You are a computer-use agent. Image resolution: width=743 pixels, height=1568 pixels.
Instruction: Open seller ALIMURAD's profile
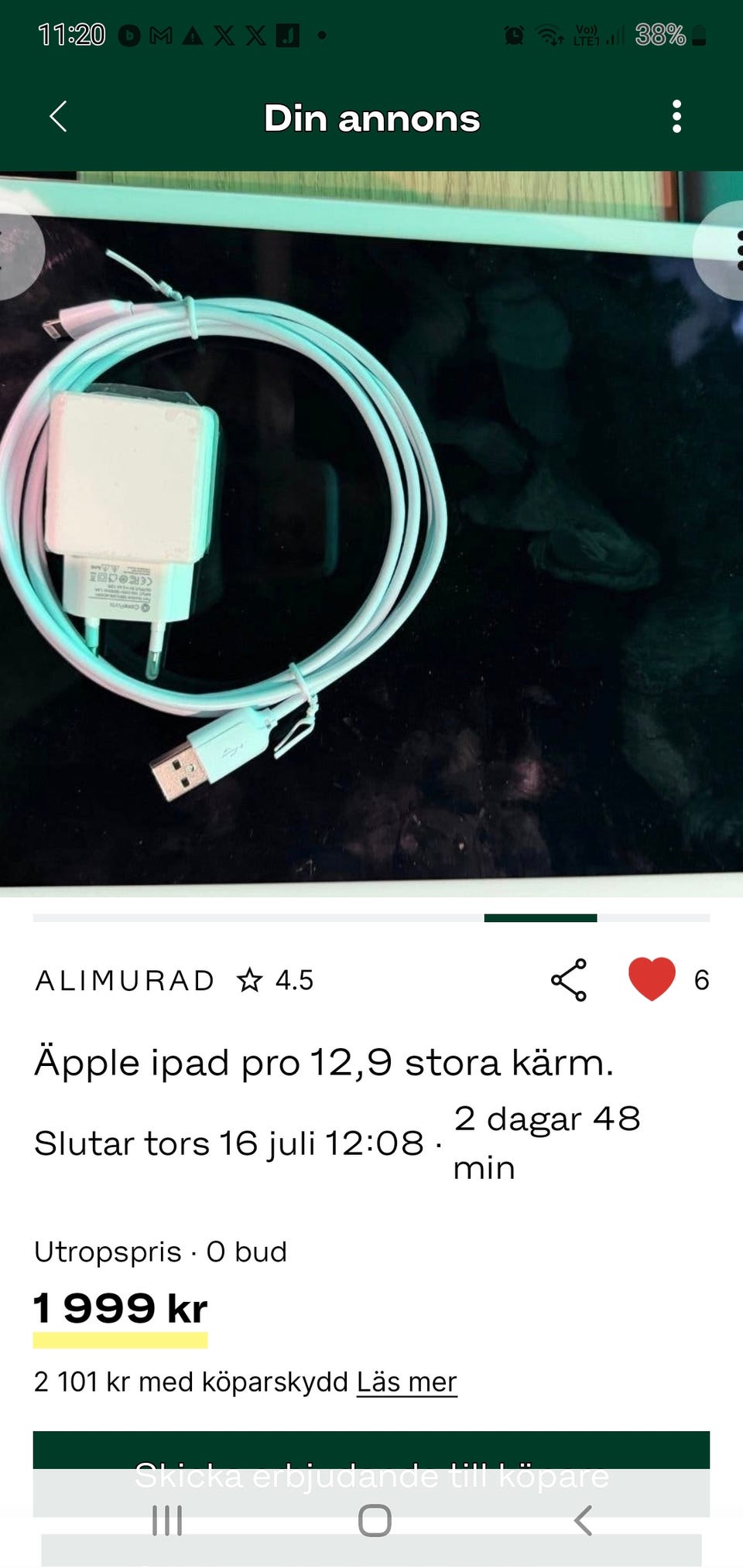(125, 980)
